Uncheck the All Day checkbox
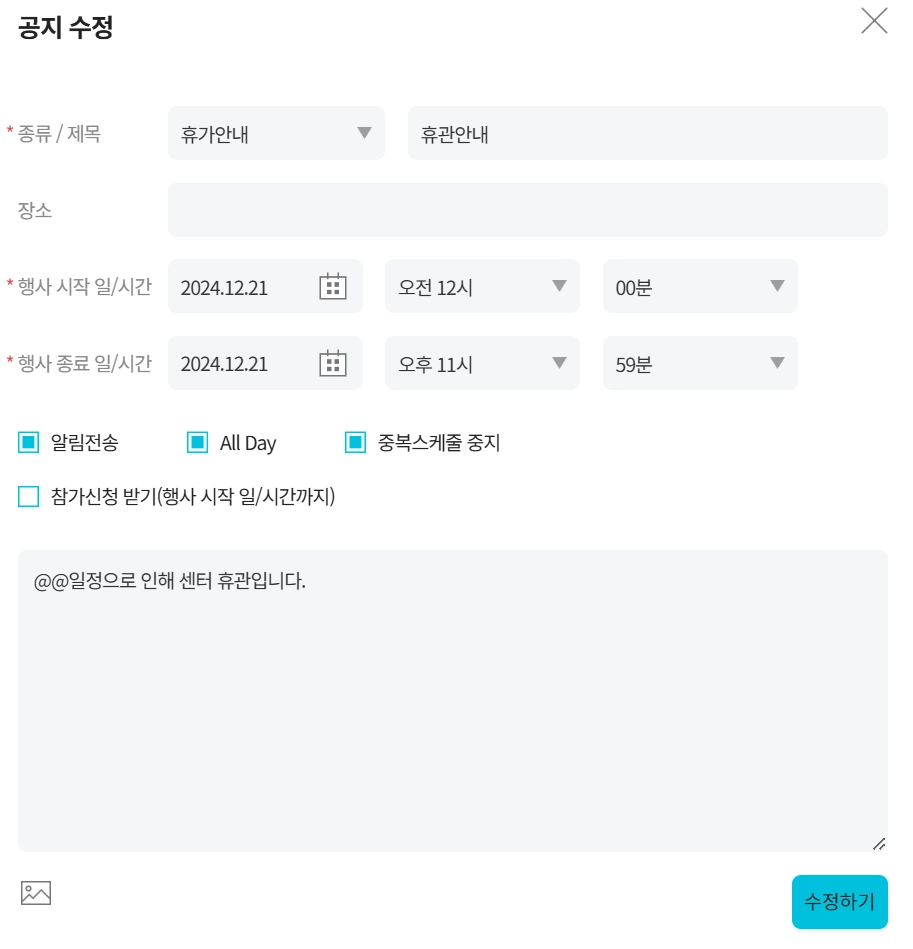Image resolution: width=913 pixels, height=949 pixels. 197,443
